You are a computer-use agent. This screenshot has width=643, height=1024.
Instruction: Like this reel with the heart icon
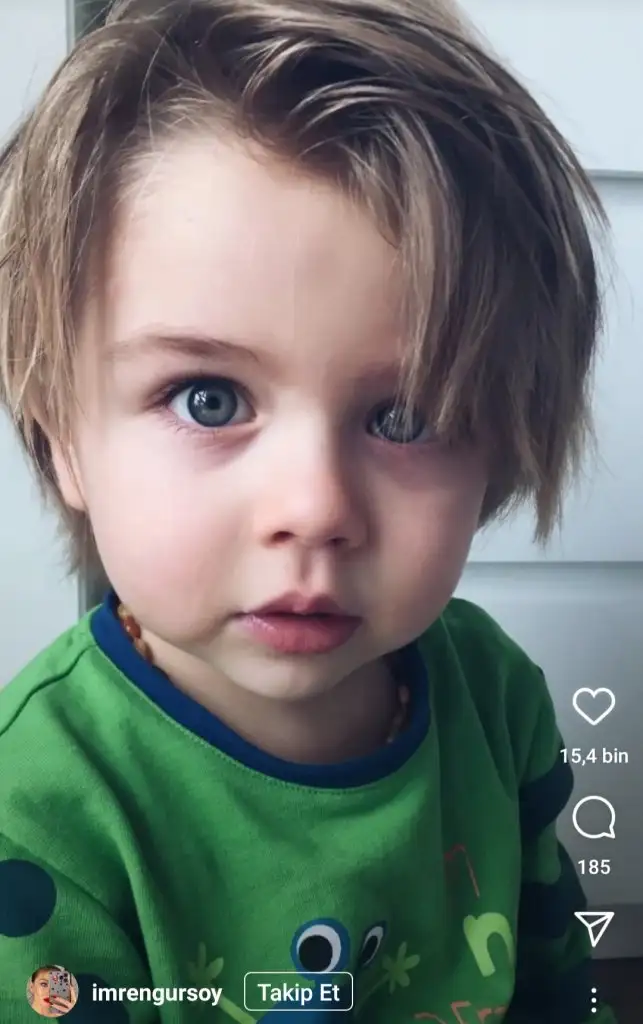pos(593,707)
